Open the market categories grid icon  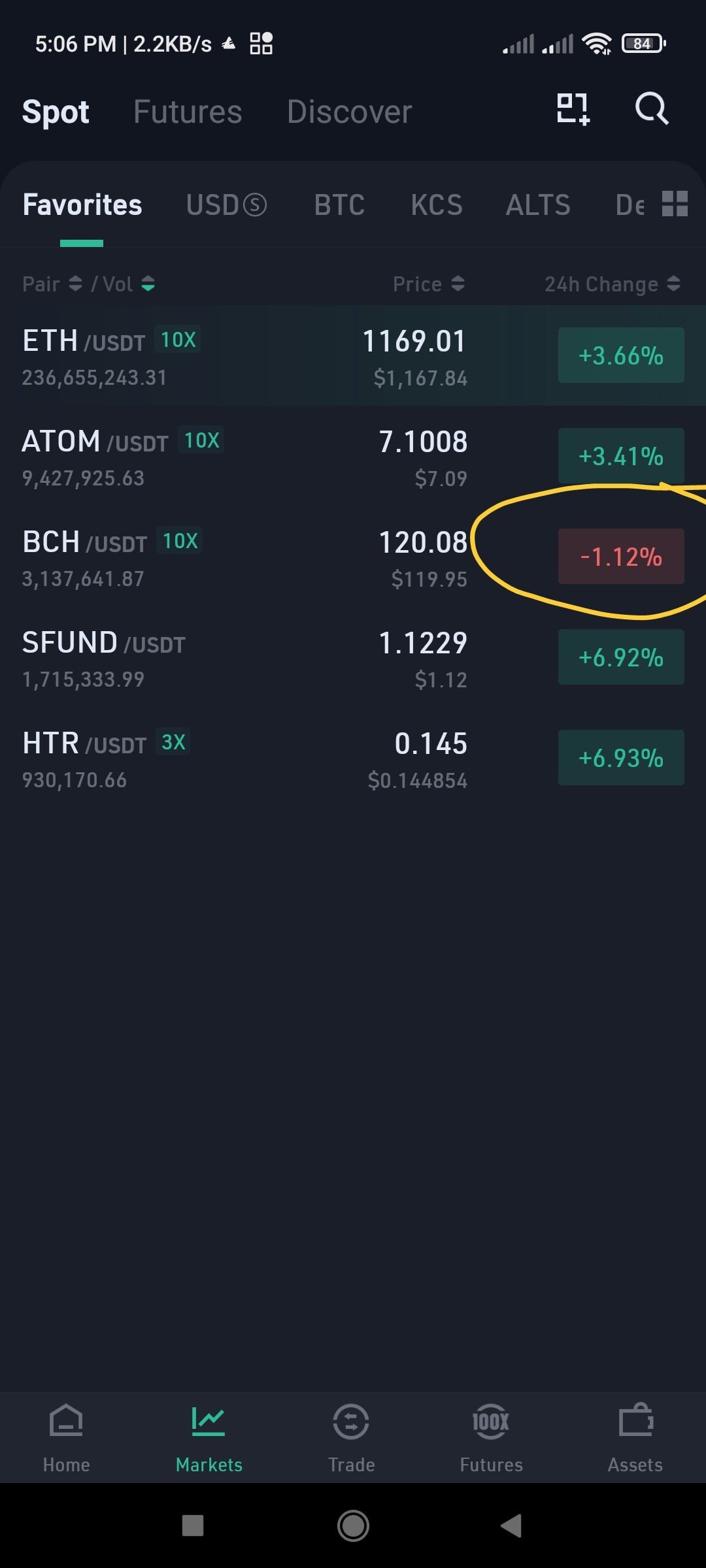pyautogui.click(x=675, y=204)
